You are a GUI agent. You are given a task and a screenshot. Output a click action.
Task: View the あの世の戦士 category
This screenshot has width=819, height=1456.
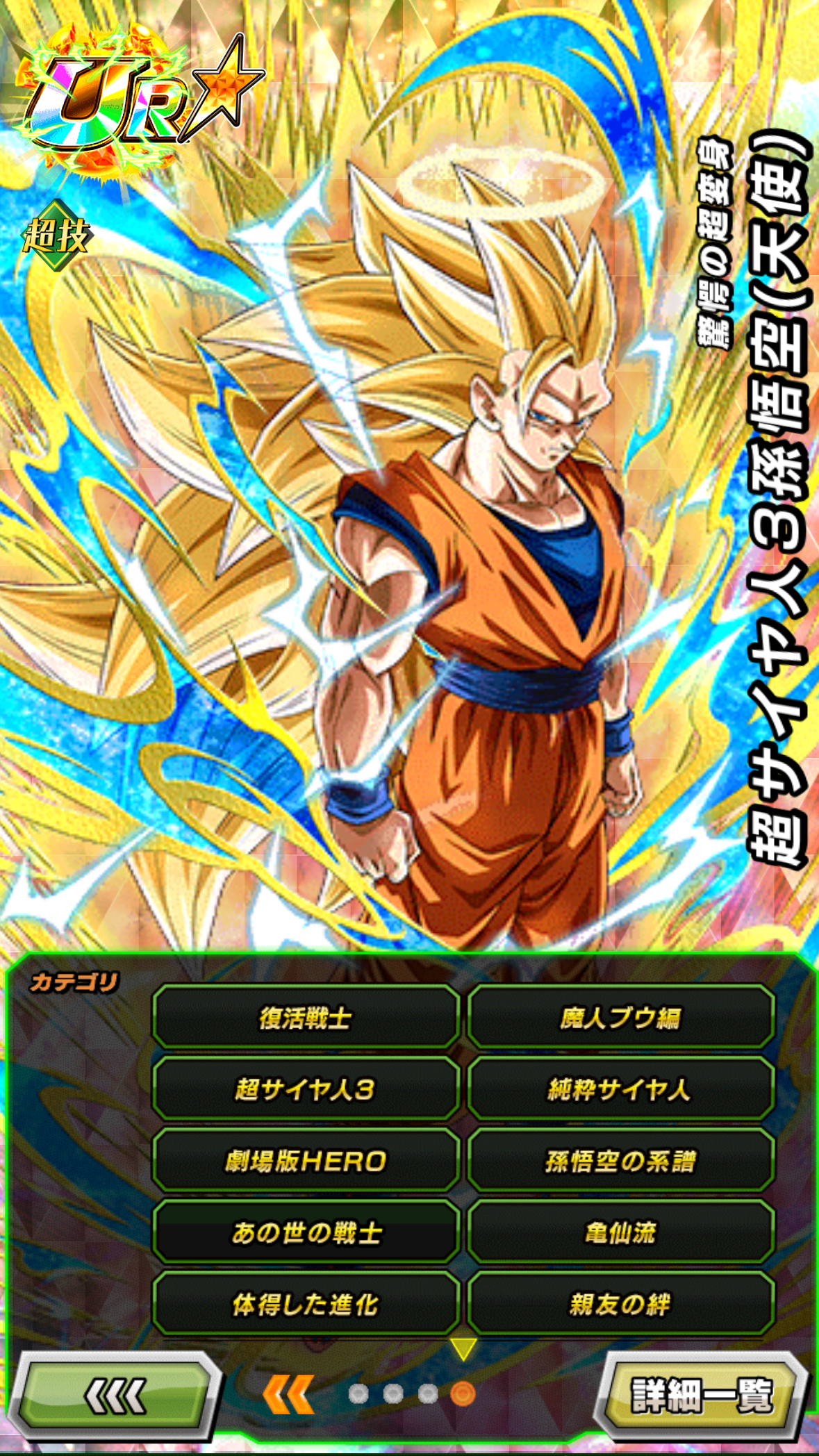click(306, 1232)
